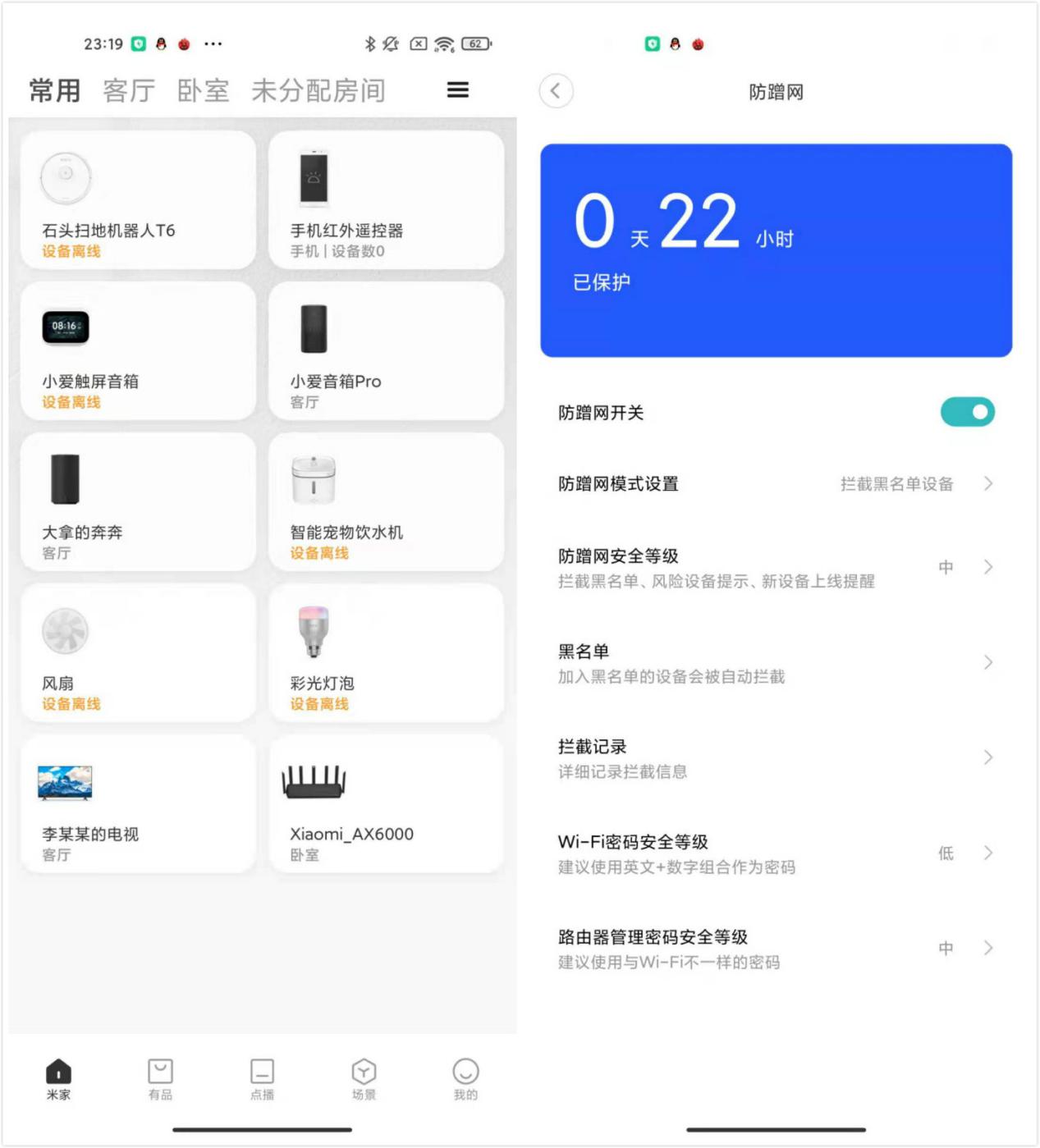Open the 小爱音箱Pro device card
Image resolution: width=1040 pixels, height=1148 pixels.
pyautogui.click(x=386, y=351)
